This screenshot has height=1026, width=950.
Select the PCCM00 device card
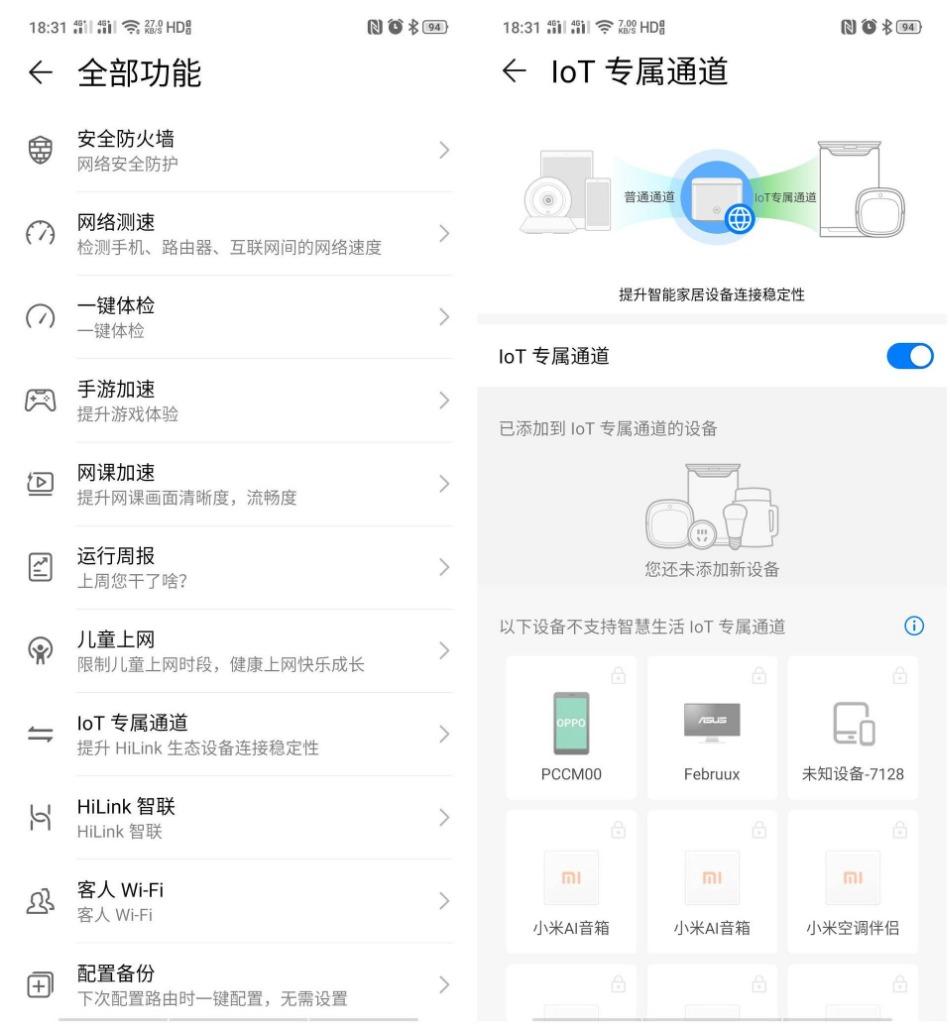click(570, 727)
